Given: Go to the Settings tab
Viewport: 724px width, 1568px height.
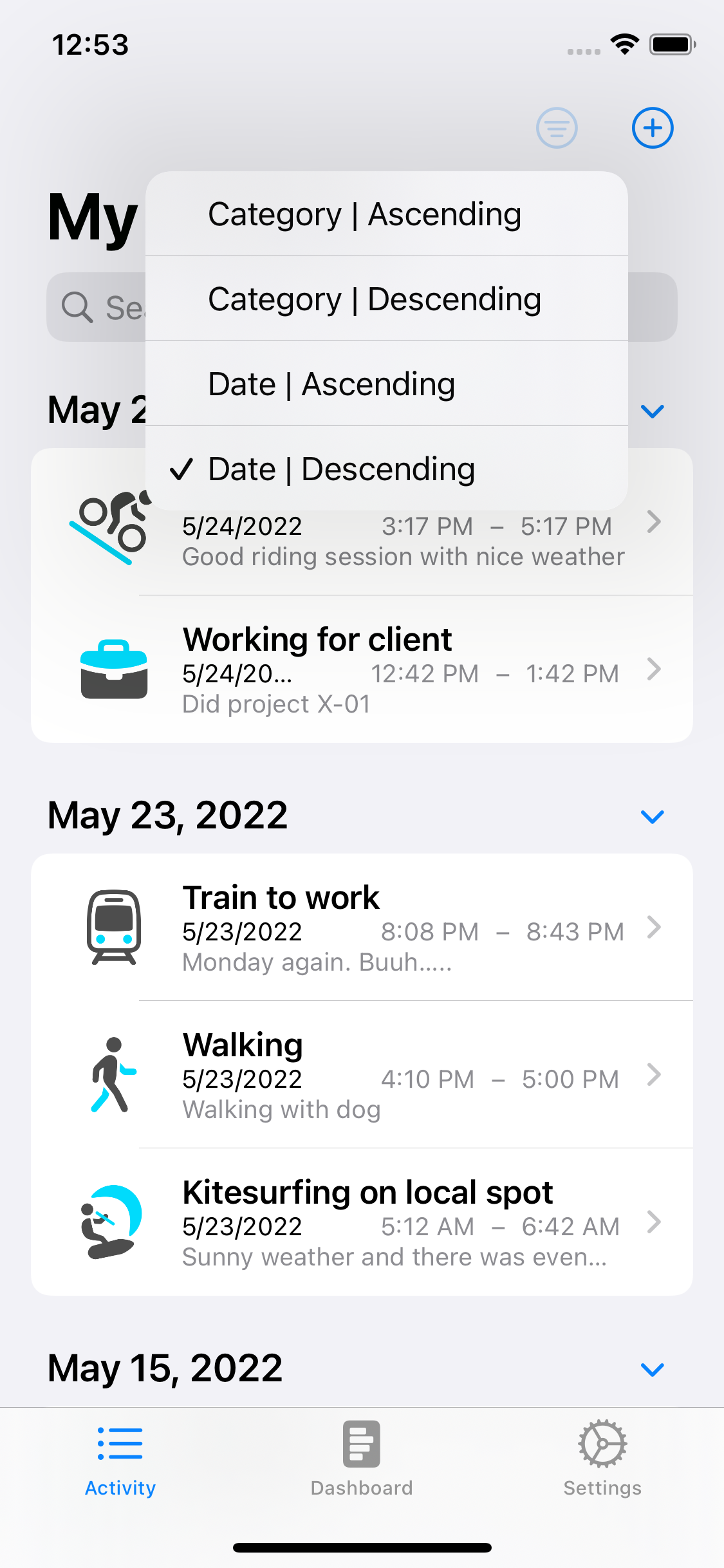Looking at the screenshot, I should [x=602, y=1459].
